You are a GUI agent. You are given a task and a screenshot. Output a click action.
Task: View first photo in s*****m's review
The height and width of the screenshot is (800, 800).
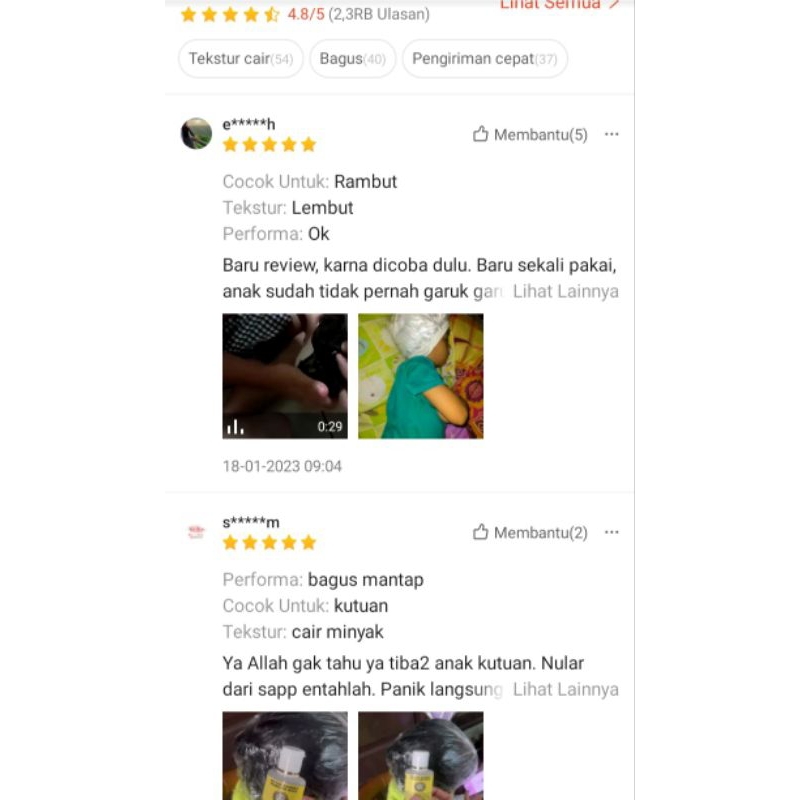(x=285, y=755)
